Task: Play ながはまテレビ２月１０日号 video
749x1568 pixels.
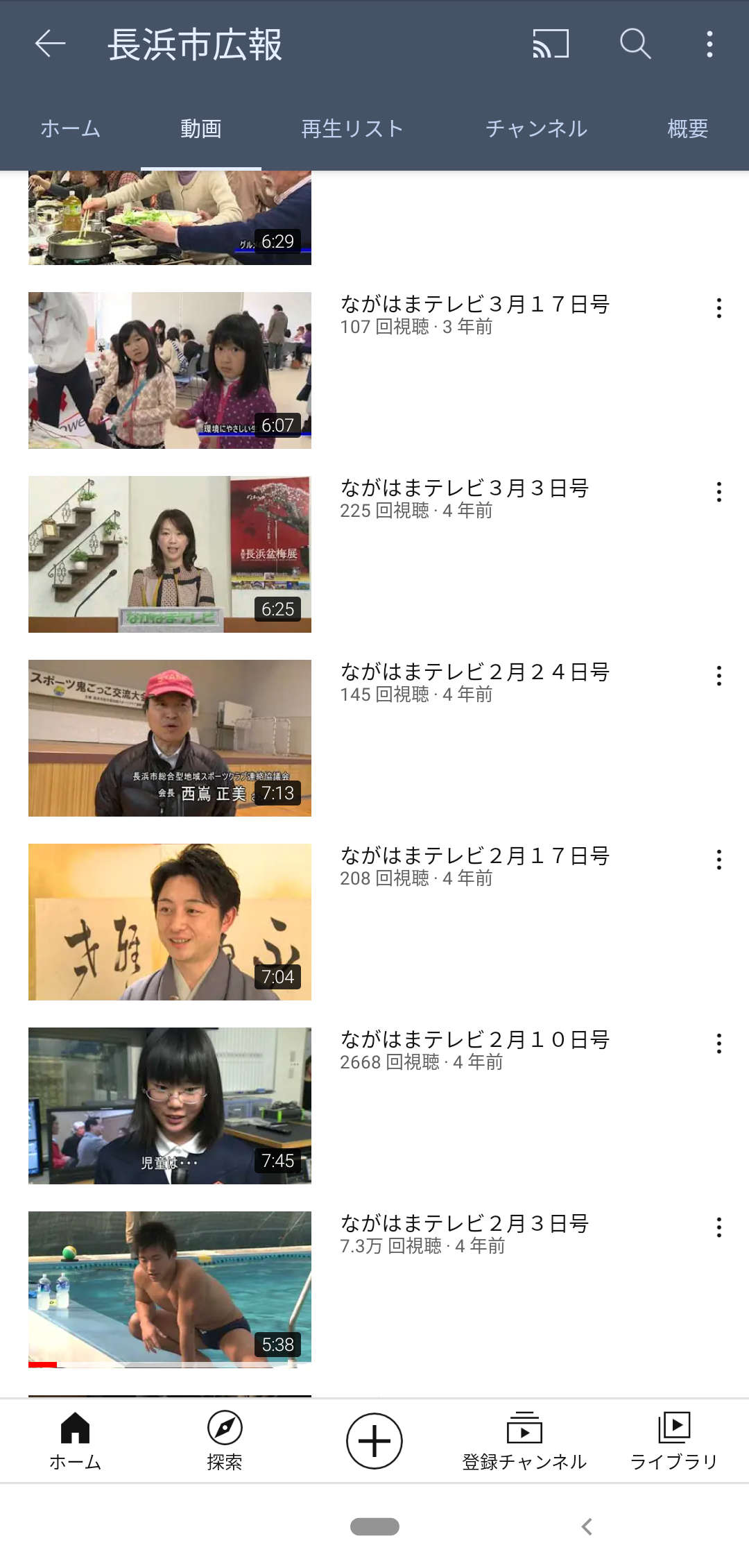Action: [170, 1105]
